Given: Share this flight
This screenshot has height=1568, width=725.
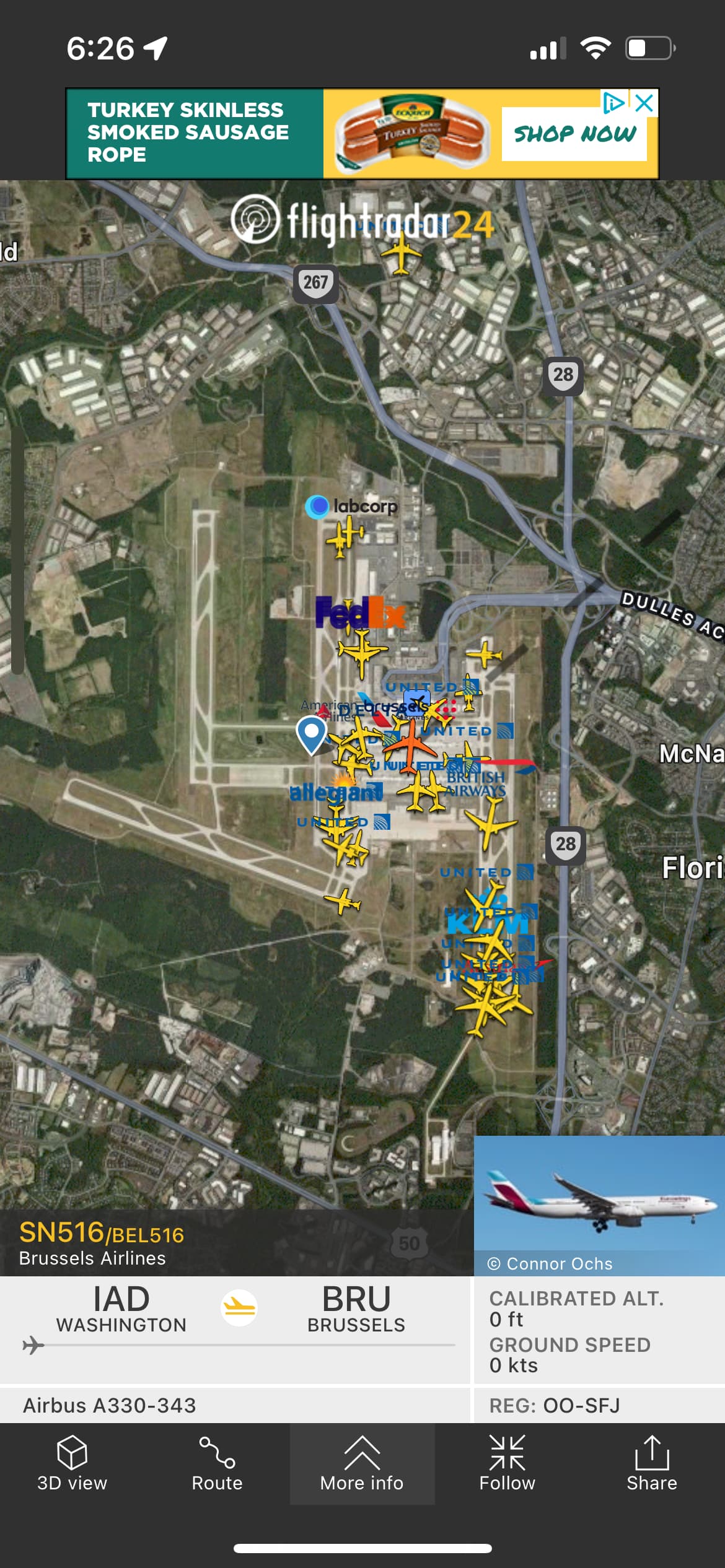Looking at the screenshot, I should coord(651,1464).
